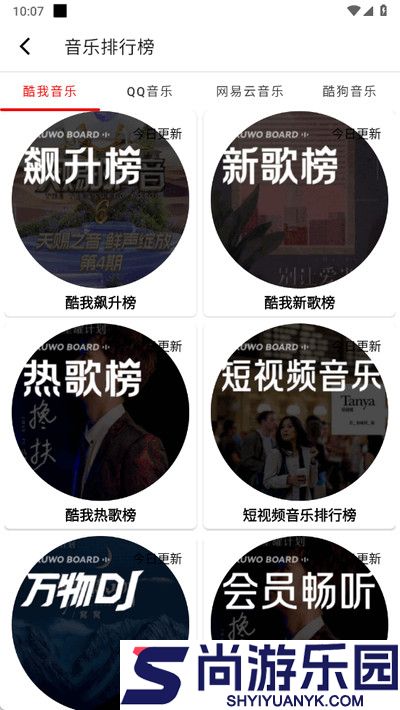Open the 酷我飙升榜 chart

[x=100, y=213]
